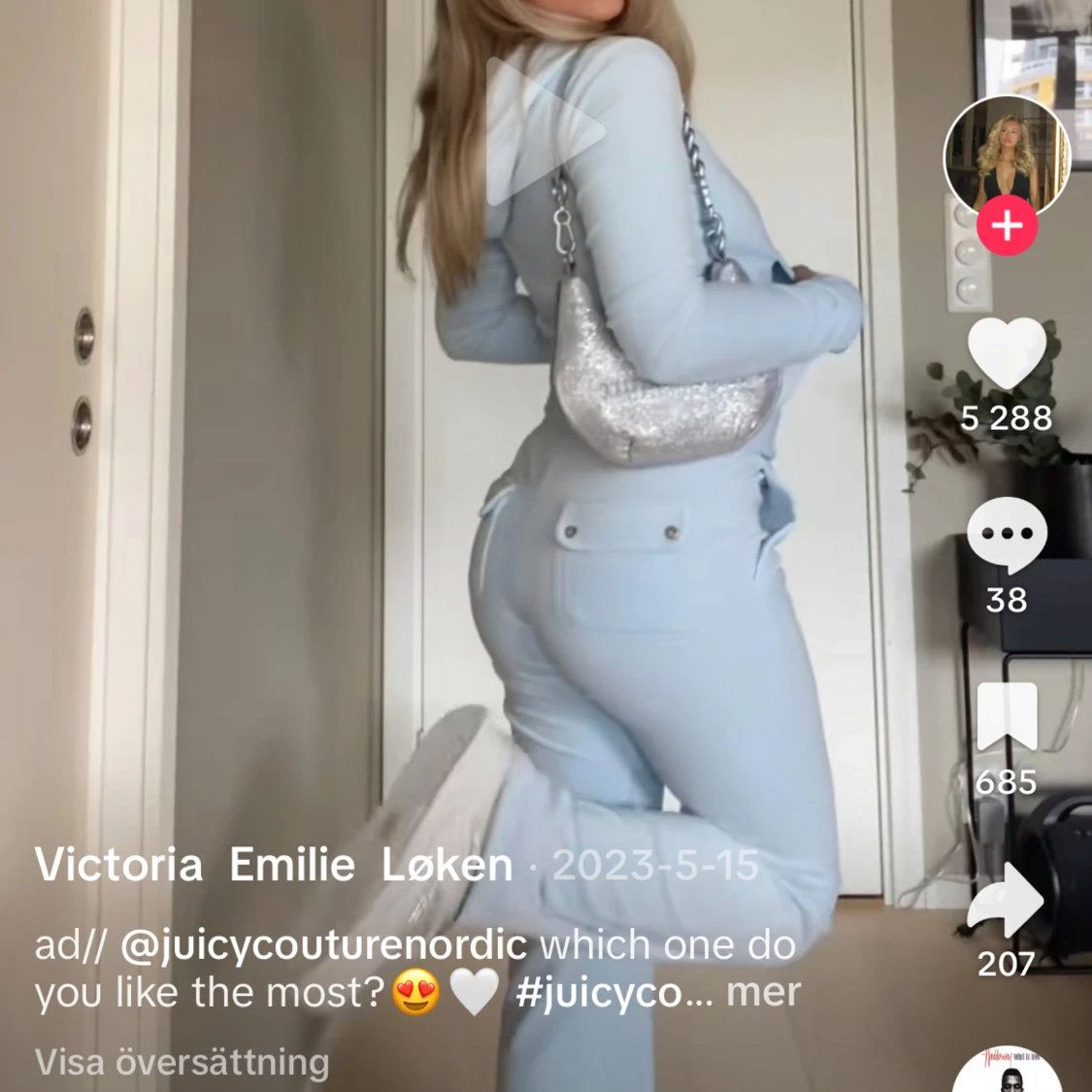Screen dimensions: 1092x1092
Task: Open the spinning sound disc
Action: point(1007,1073)
